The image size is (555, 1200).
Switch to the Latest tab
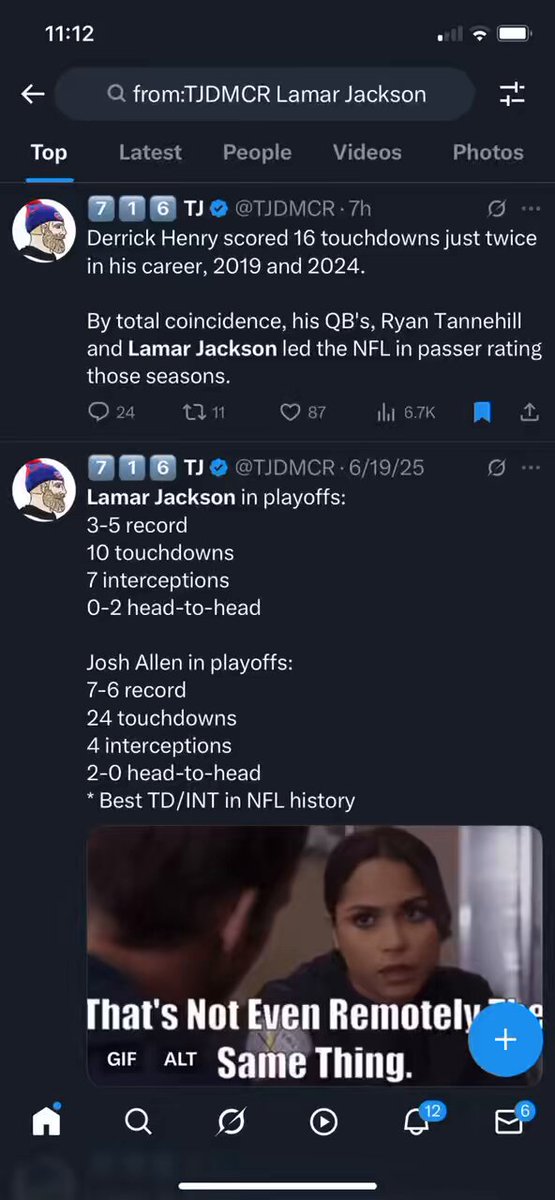pyautogui.click(x=150, y=153)
